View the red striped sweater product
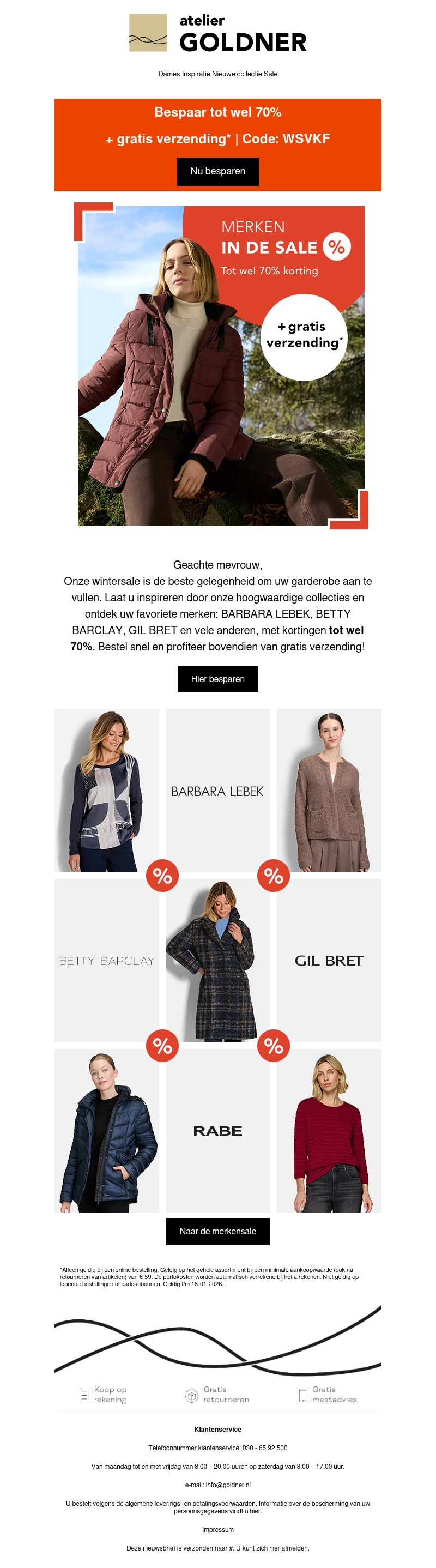The image size is (436, 1568). coord(329,1130)
